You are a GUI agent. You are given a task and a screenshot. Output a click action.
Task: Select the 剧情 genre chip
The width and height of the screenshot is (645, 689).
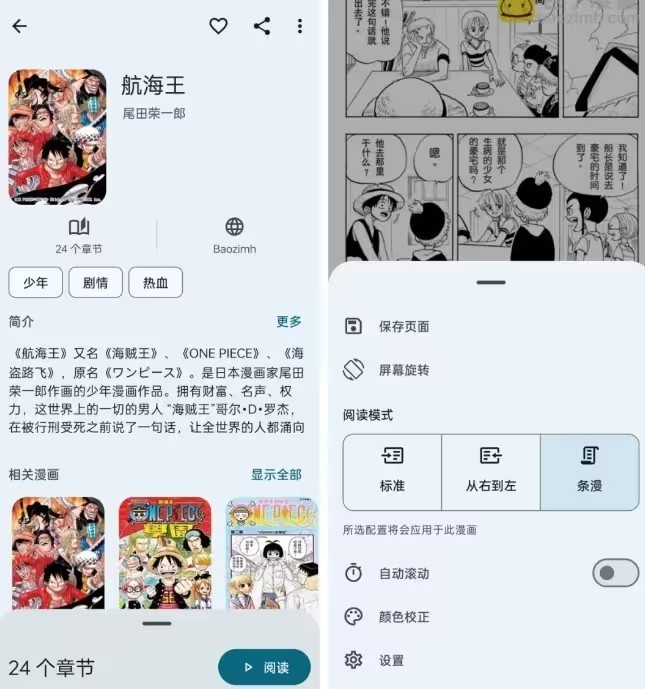pyautogui.click(x=95, y=283)
